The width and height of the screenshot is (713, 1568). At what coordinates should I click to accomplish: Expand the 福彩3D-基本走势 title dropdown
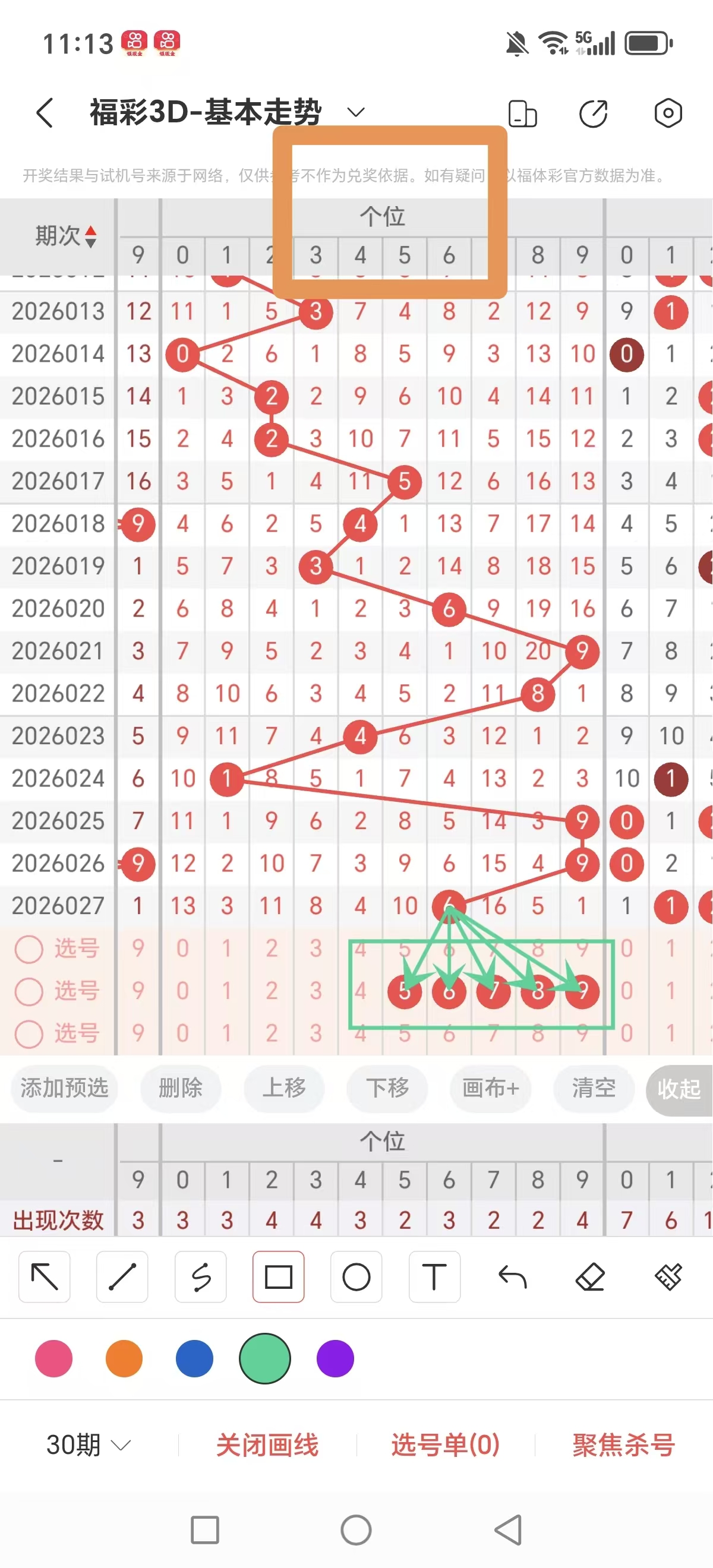click(355, 113)
